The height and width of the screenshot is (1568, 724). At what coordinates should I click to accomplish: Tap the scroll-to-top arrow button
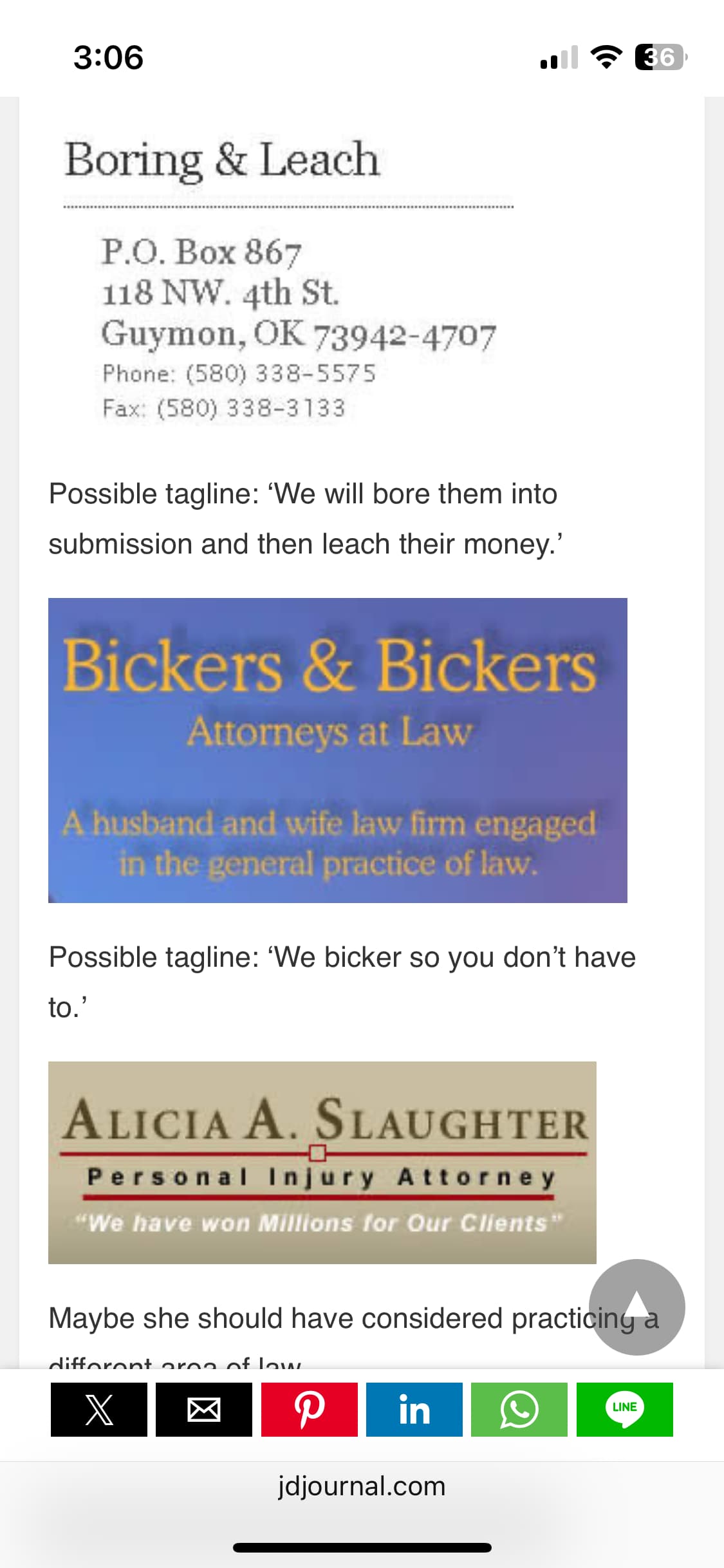pyautogui.click(x=637, y=1307)
